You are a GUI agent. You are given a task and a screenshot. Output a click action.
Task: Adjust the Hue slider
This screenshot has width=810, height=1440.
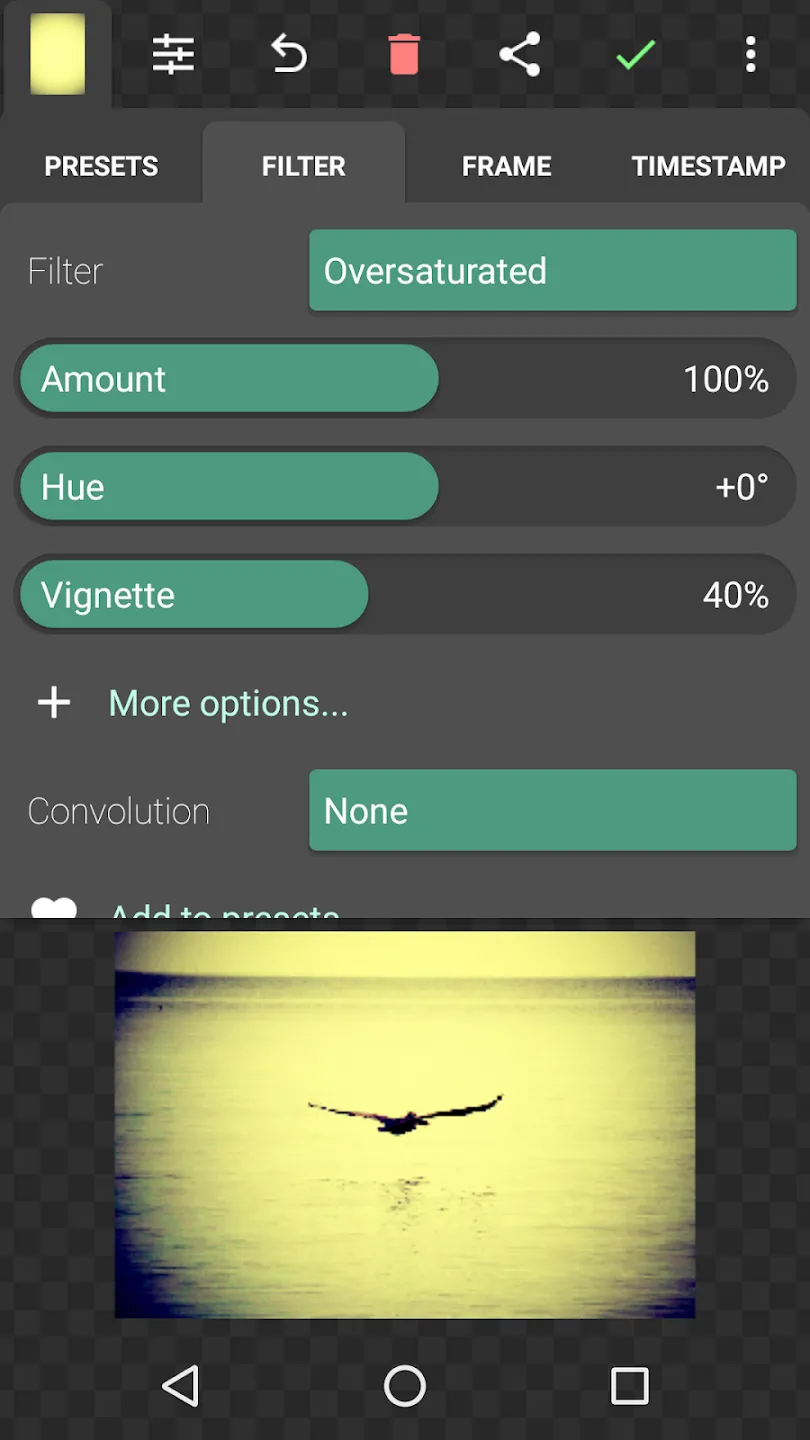pyautogui.click(x=405, y=487)
